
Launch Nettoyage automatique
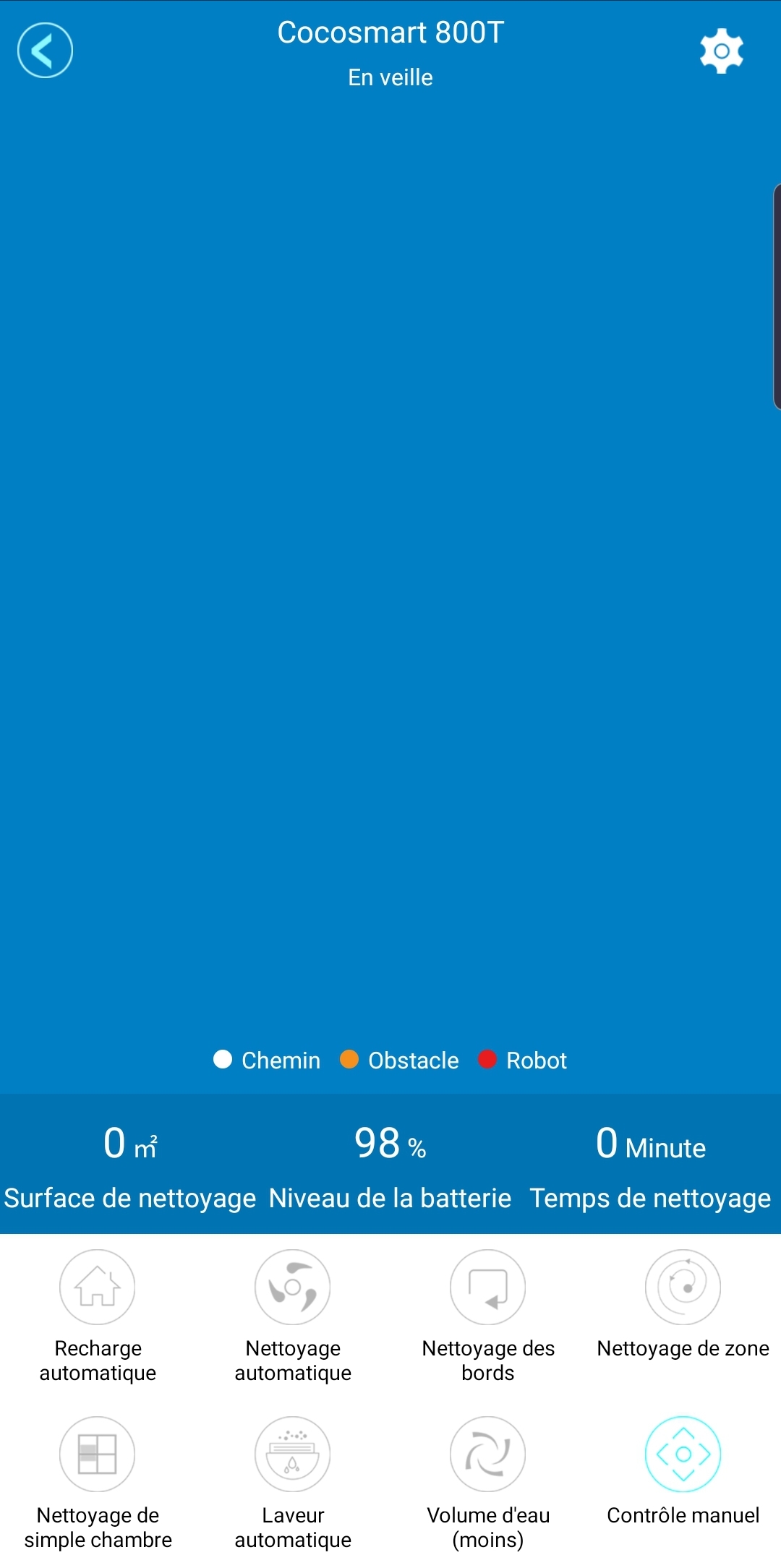tap(293, 1288)
